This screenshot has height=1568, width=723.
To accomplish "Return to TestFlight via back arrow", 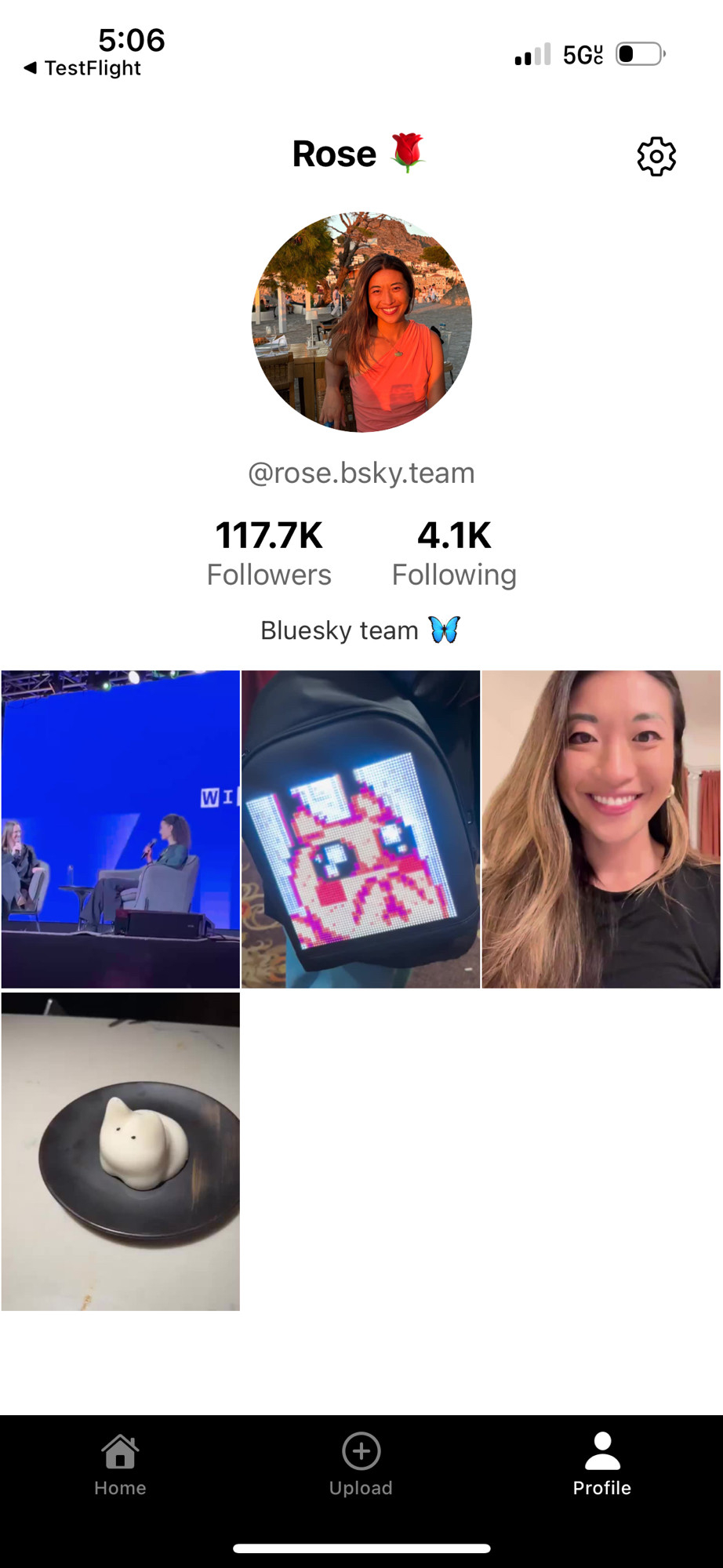I will (82, 68).
